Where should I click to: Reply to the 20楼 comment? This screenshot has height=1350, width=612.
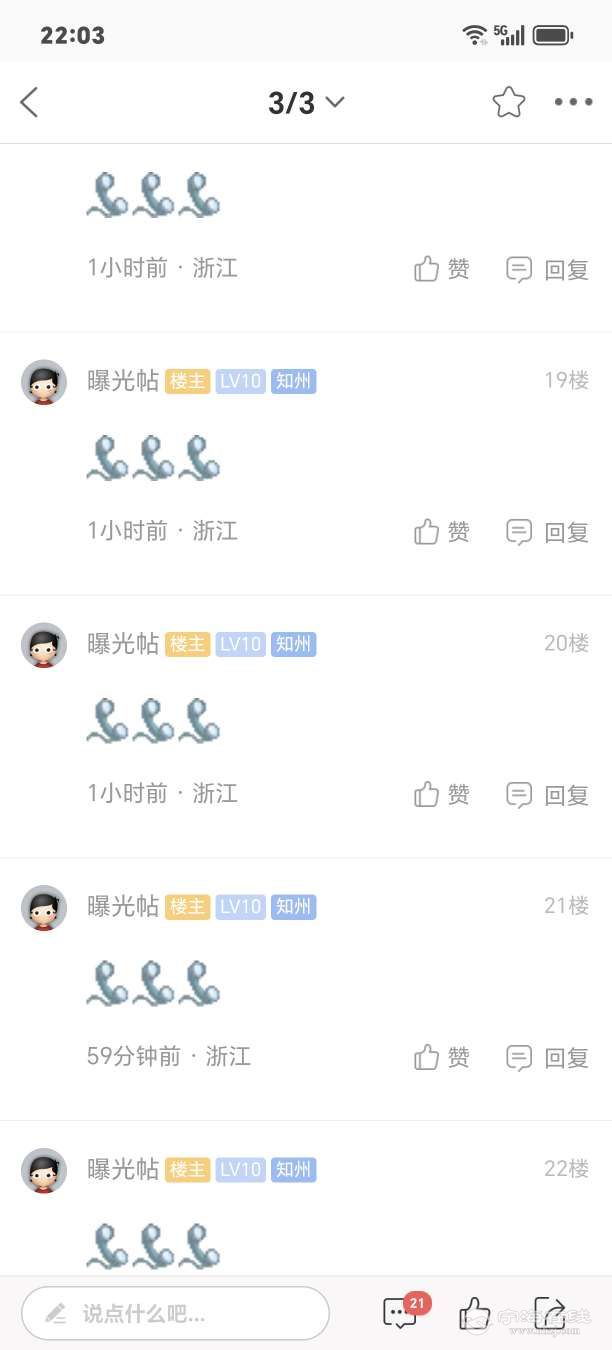click(547, 795)
